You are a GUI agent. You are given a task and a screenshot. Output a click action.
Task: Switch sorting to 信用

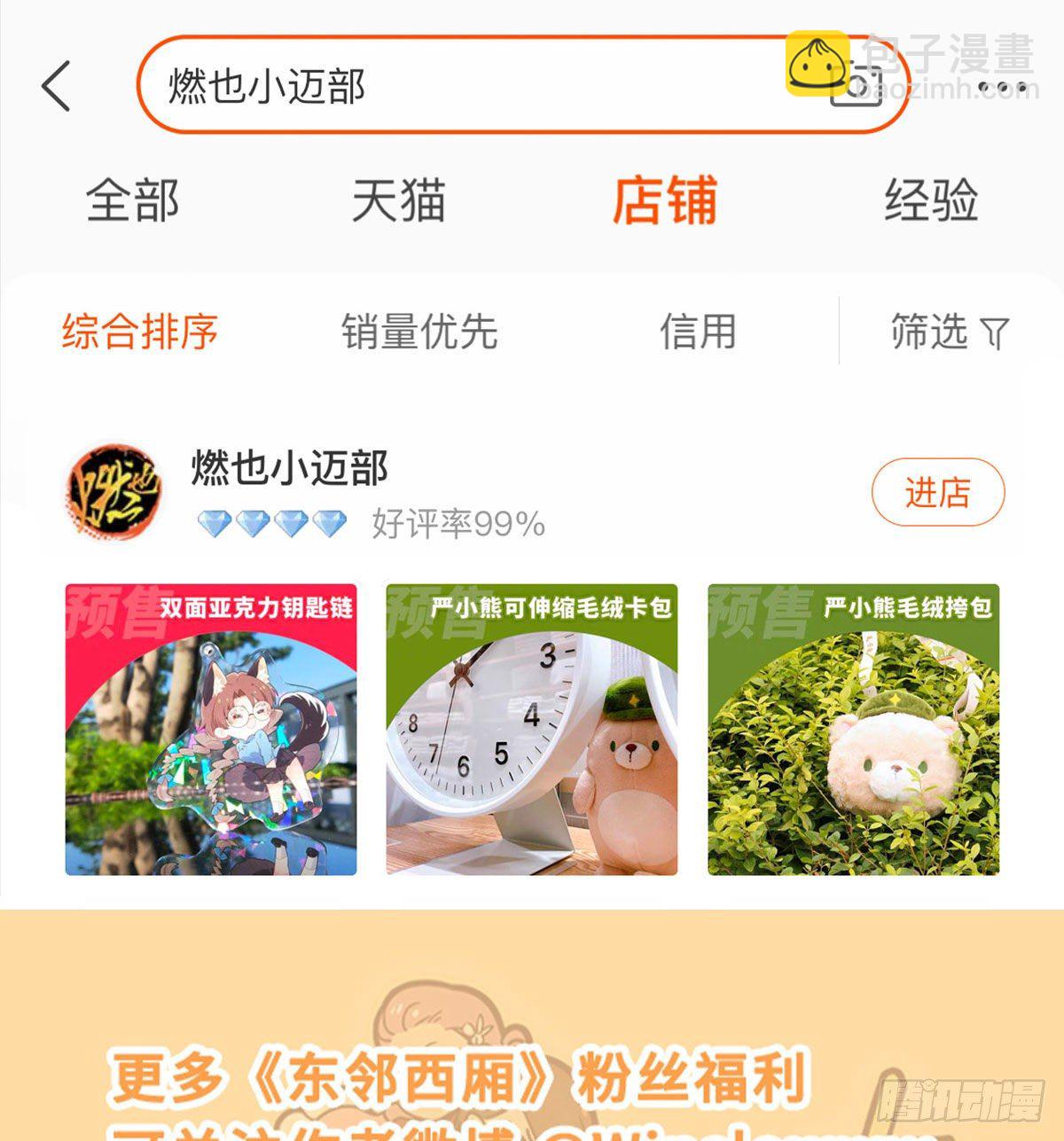[x=700, y=332]
